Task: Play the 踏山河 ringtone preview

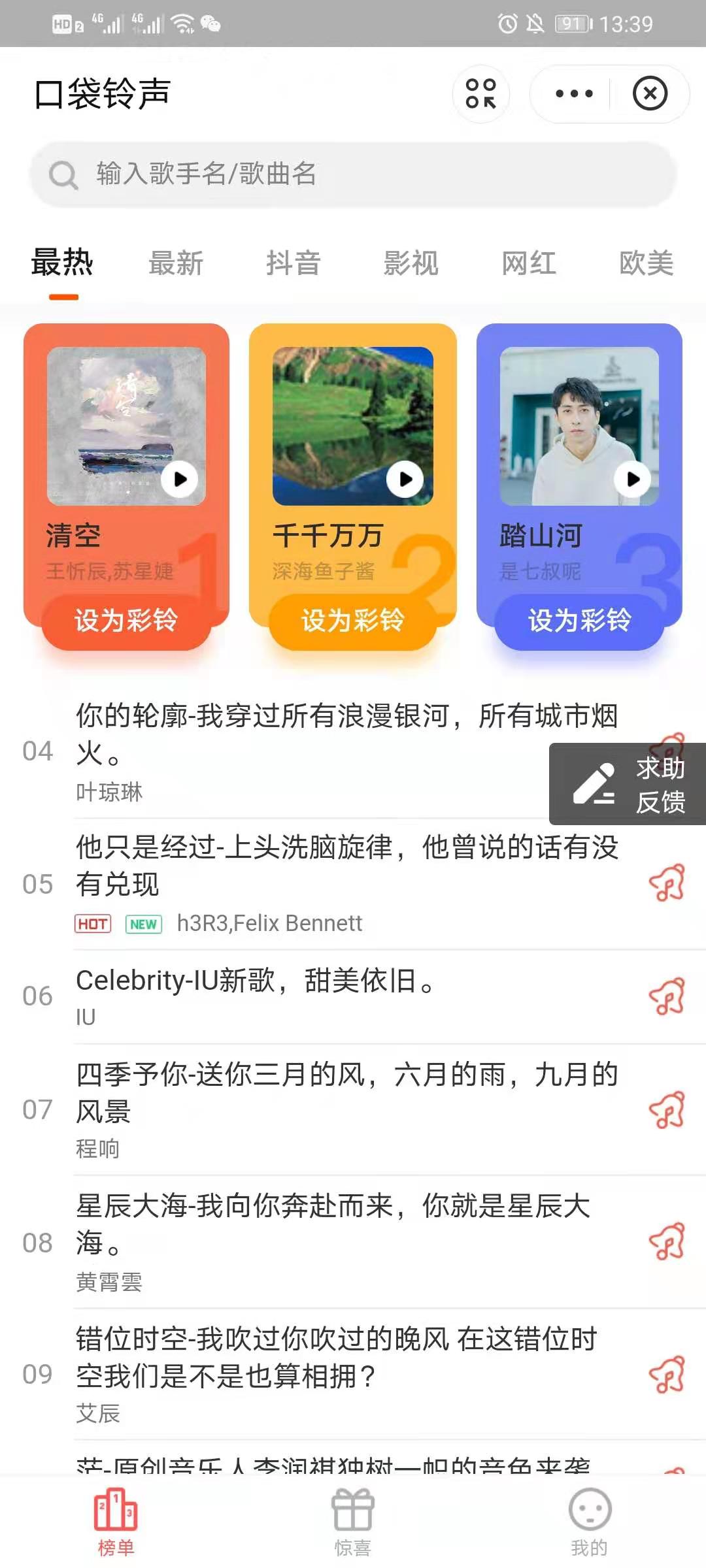Action: click(630, 479)
